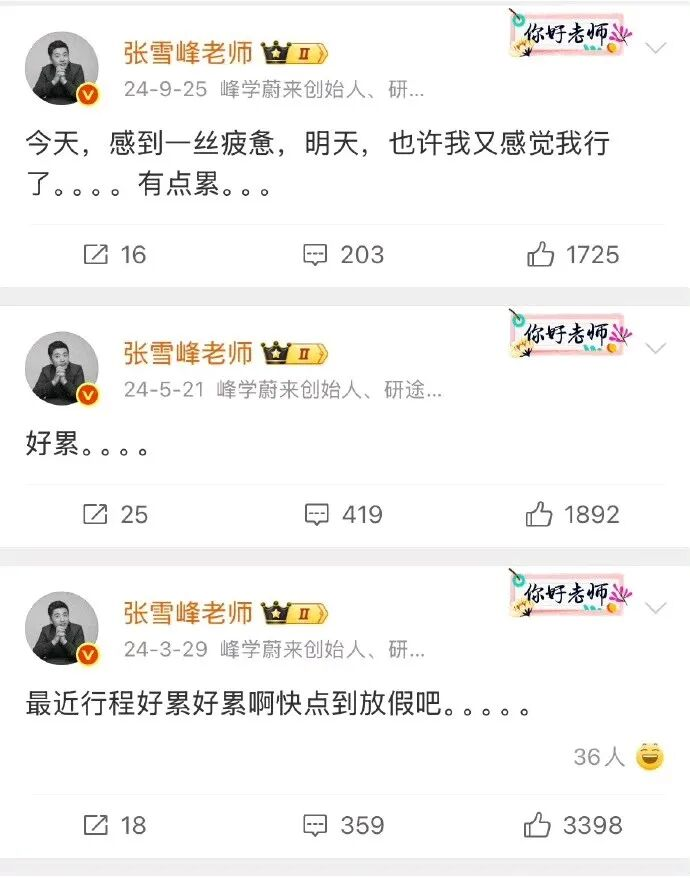This screenshot has height=878, width=690.
Task: Open 张雪峰老师's avatar on the 24-9-25 post
Action: coord(62,69)
